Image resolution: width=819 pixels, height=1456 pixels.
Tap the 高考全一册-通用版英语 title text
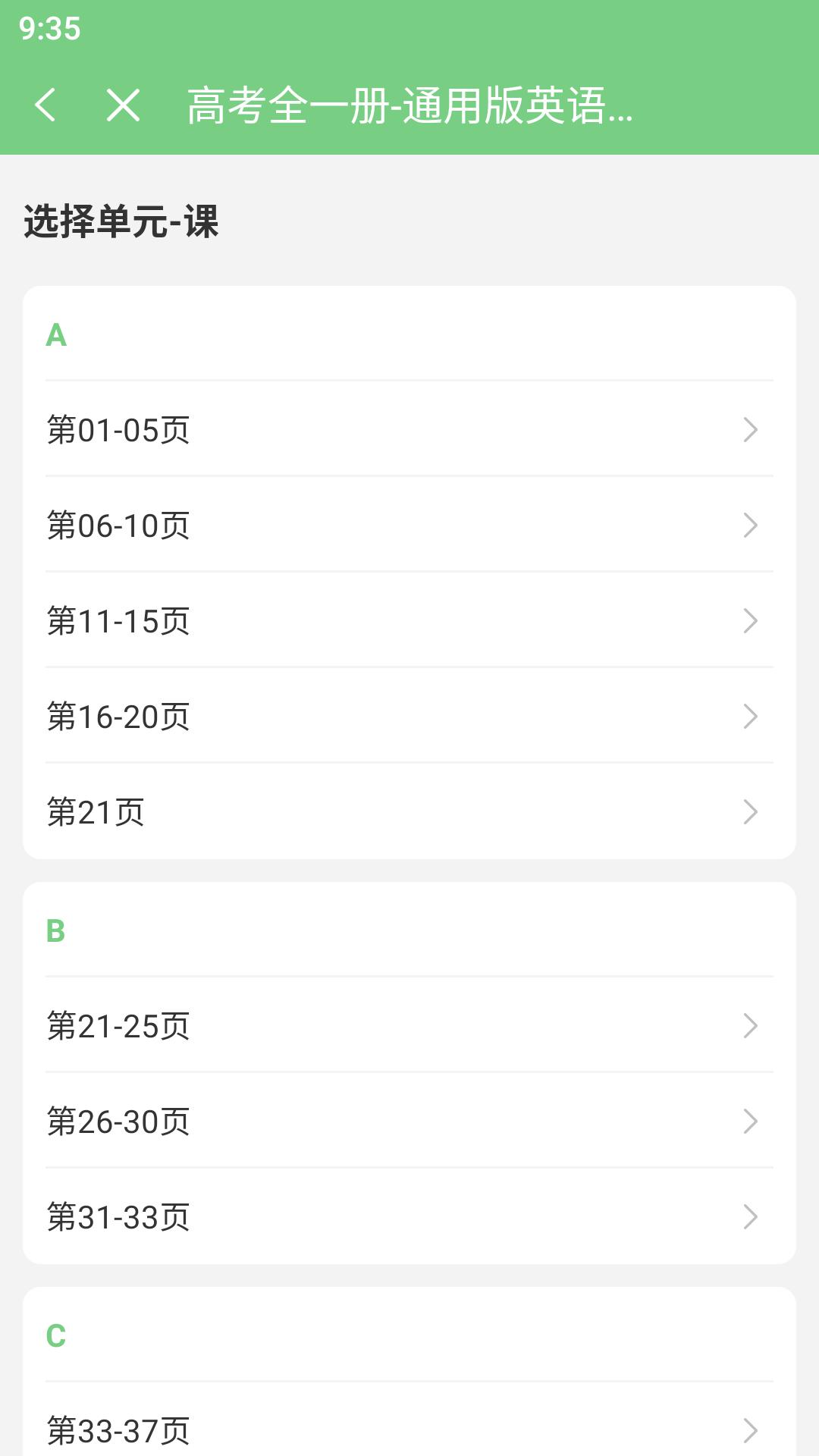pos(409,106)
